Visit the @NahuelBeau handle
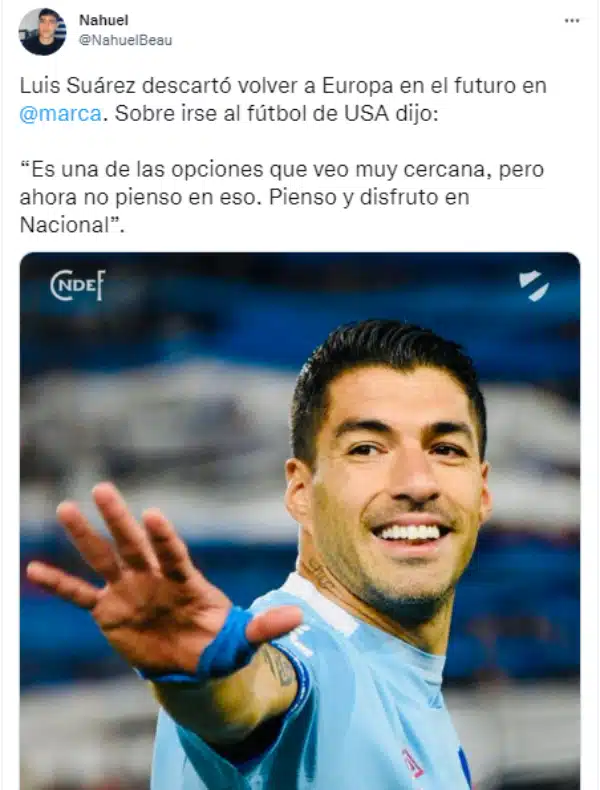 125,40
